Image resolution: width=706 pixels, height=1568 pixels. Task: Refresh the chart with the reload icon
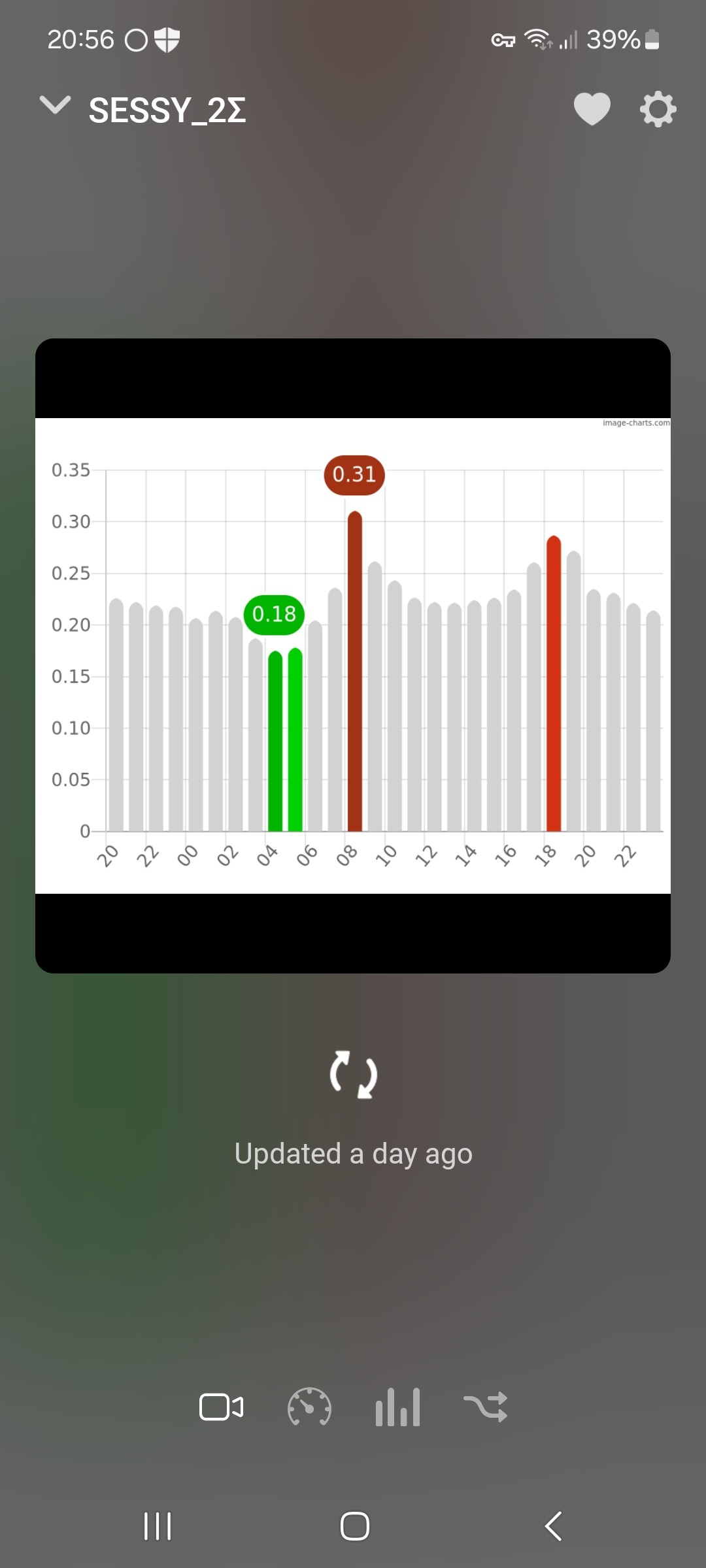(353, 1074)
